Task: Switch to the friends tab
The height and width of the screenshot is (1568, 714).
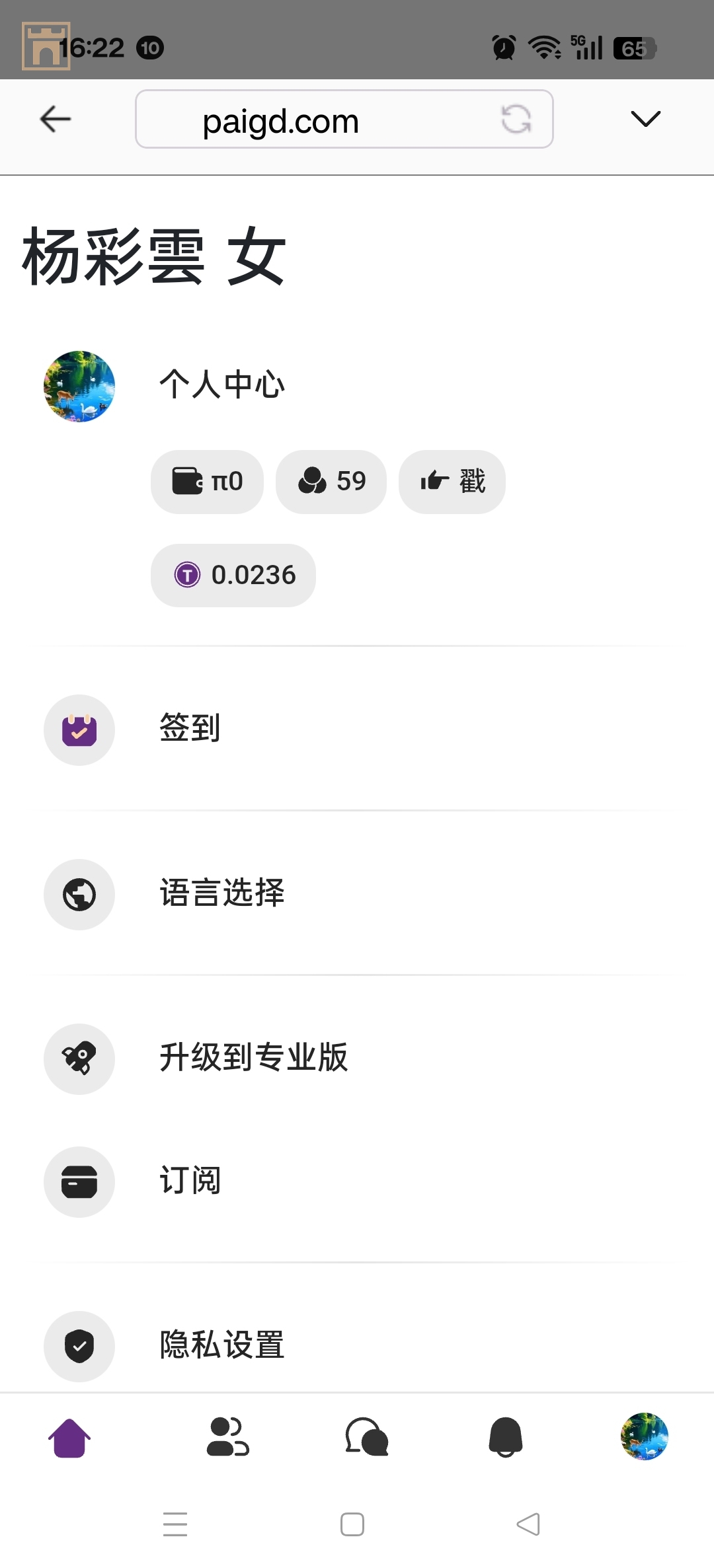Action: point(227,1437)
